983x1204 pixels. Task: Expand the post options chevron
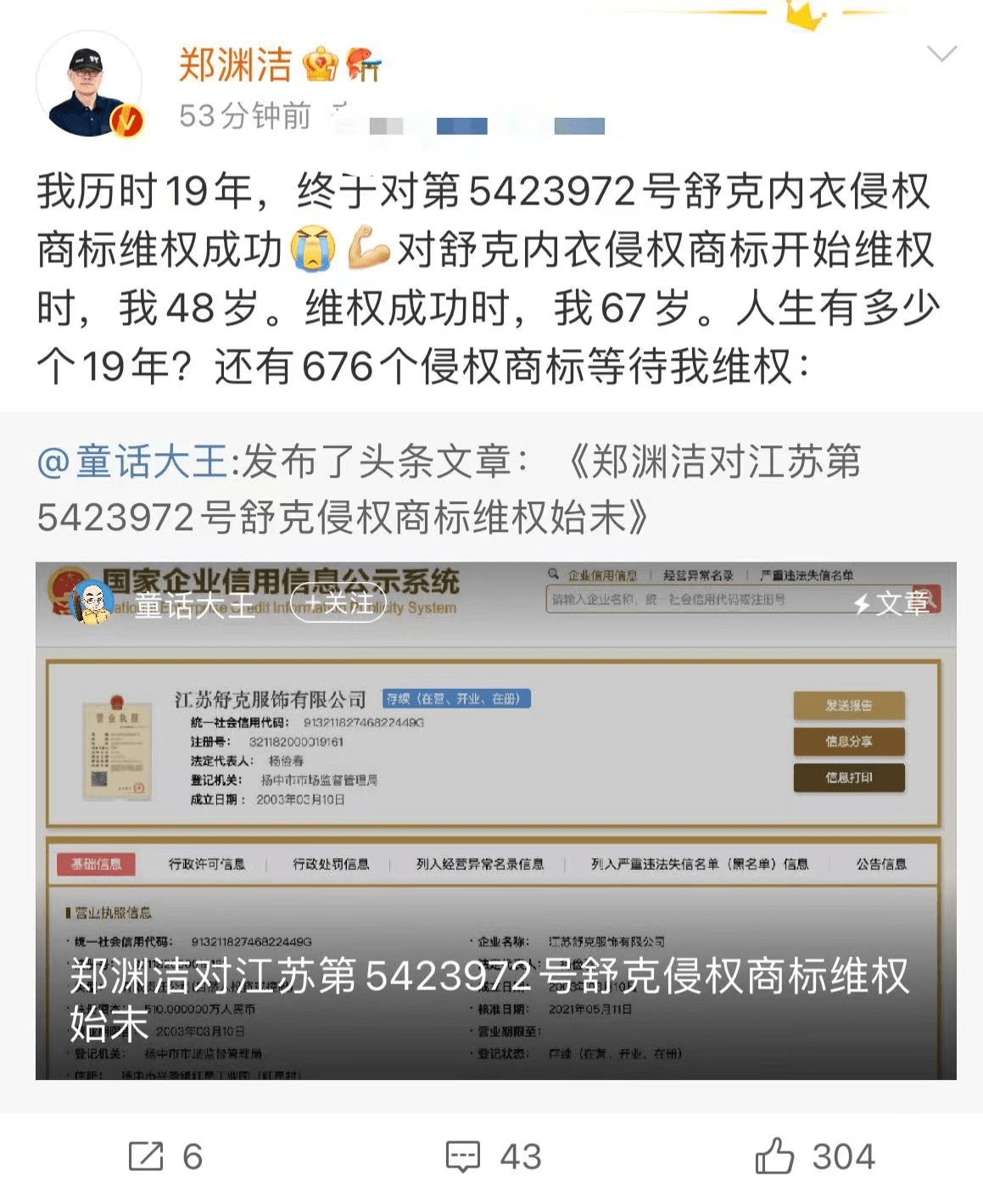tap(941, 55)
